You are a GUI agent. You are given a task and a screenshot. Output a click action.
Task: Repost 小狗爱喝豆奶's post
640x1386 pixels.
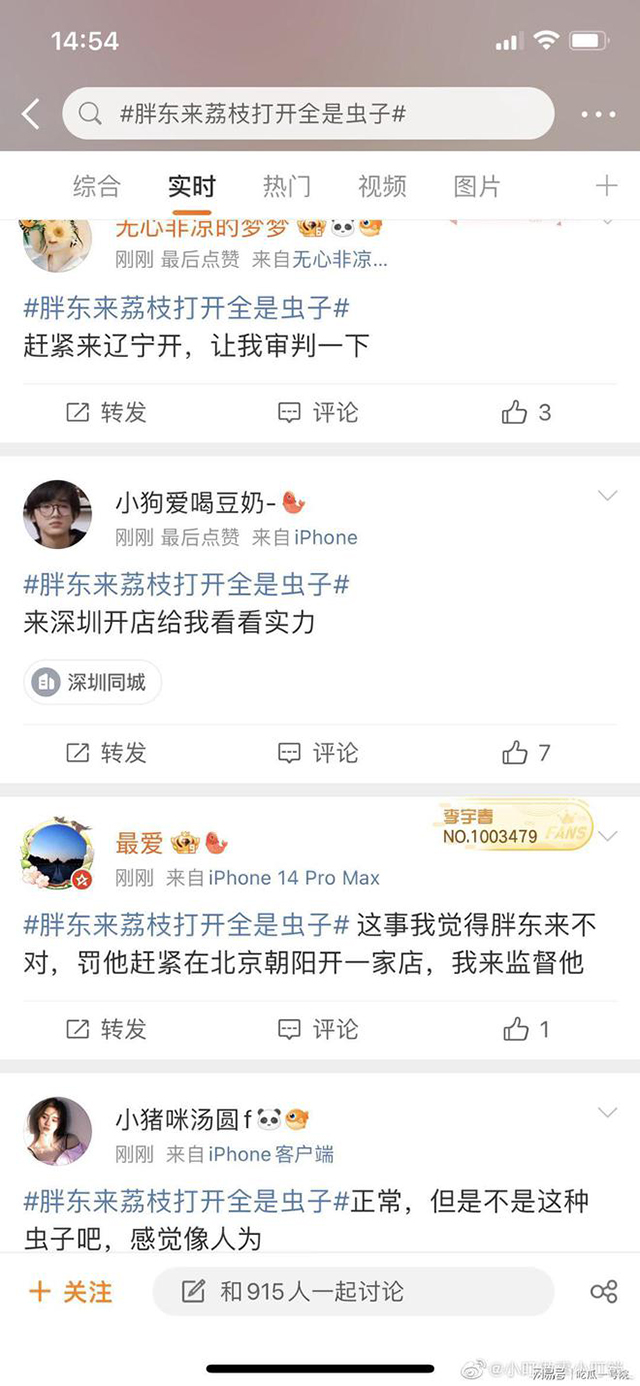106,752
